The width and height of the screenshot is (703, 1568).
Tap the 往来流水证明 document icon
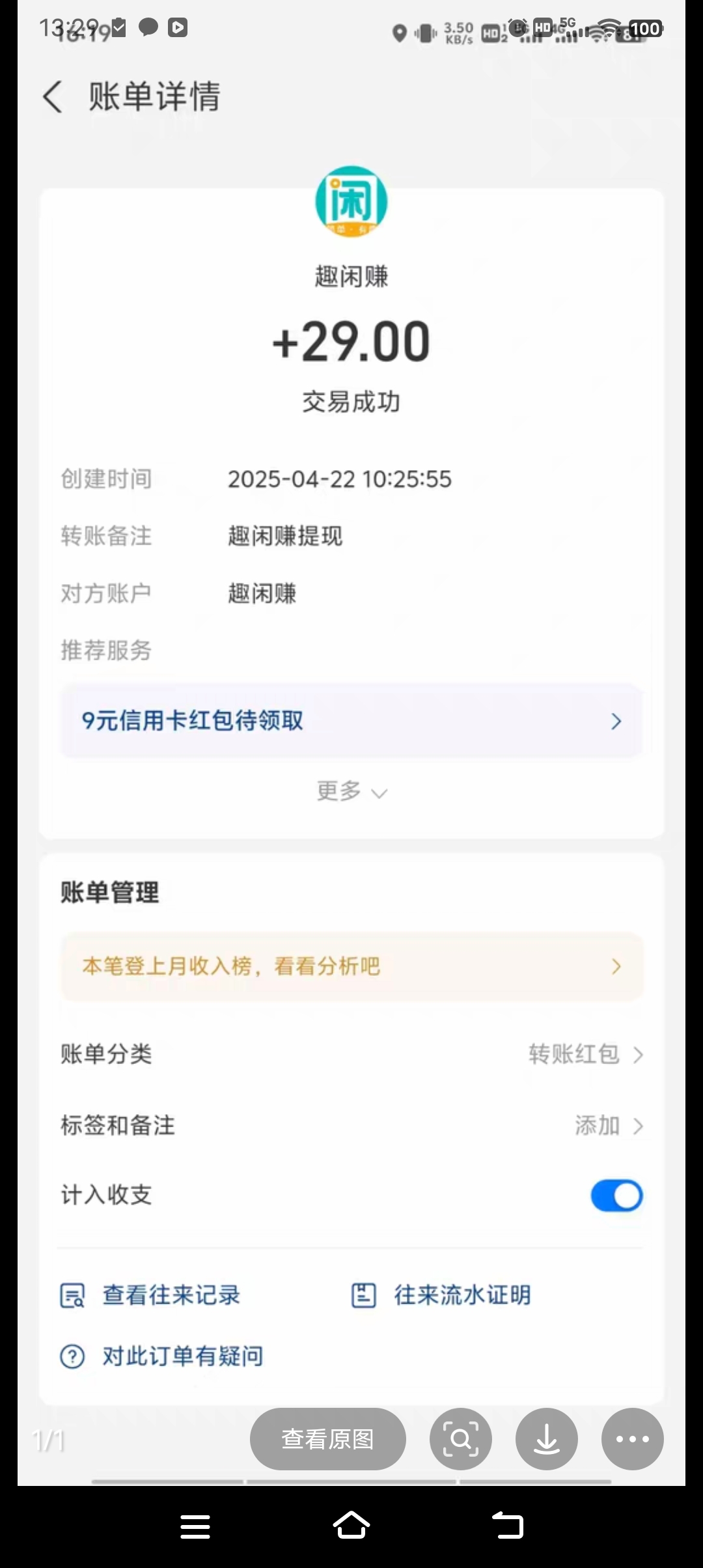click(363, 1295)
